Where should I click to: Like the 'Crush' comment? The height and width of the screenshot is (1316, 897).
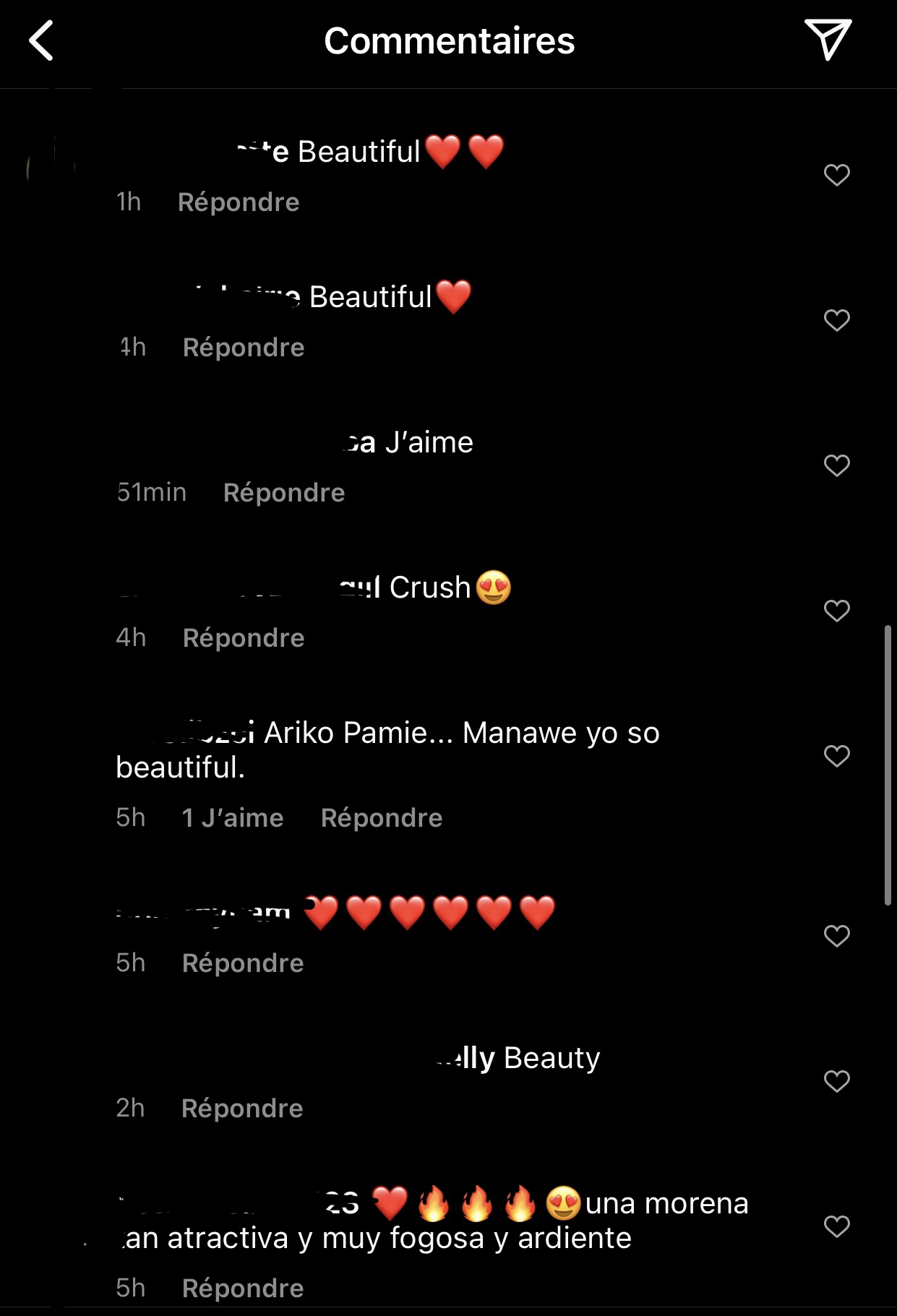[836, 611]
